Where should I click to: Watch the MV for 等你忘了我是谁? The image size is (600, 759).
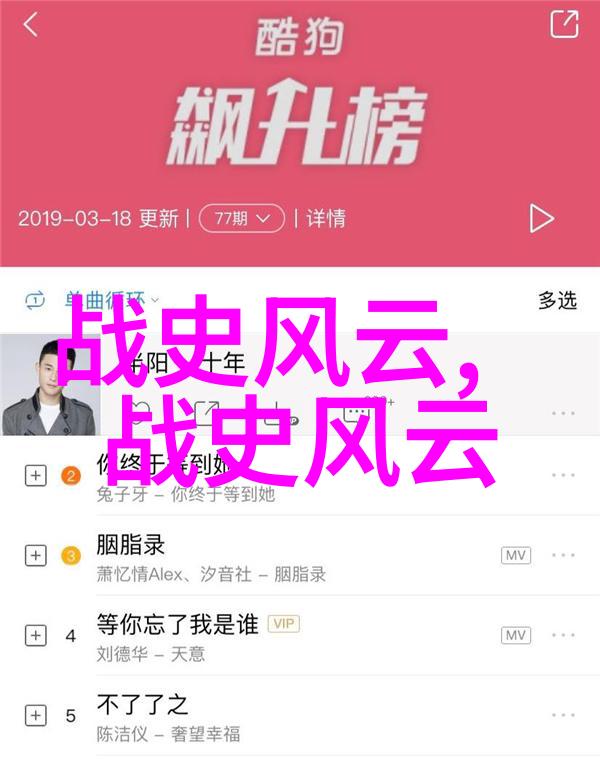[515, 635]
